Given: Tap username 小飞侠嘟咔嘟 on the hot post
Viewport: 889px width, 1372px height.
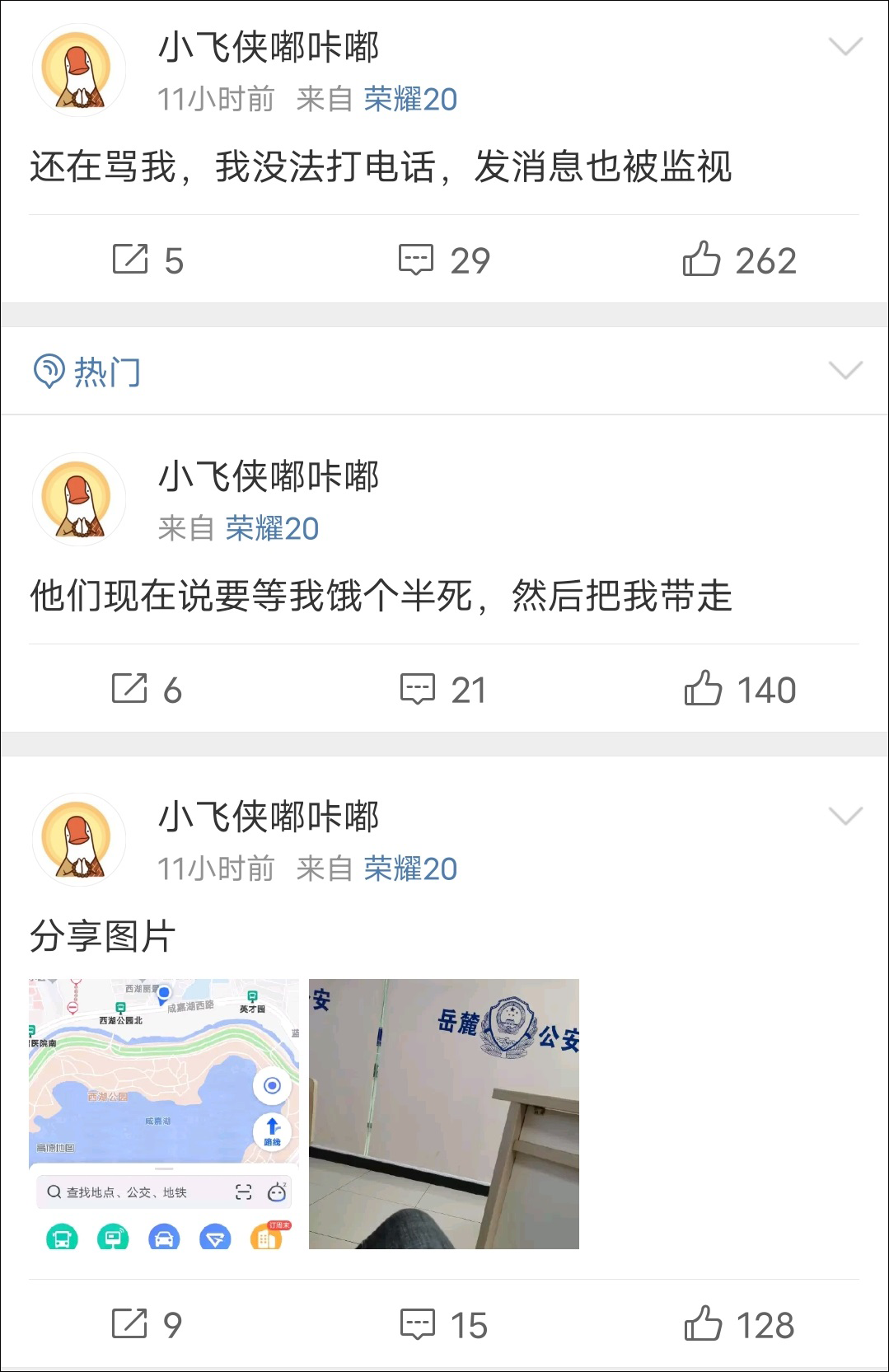Looking at the screenshot, I should click(269, 476).
